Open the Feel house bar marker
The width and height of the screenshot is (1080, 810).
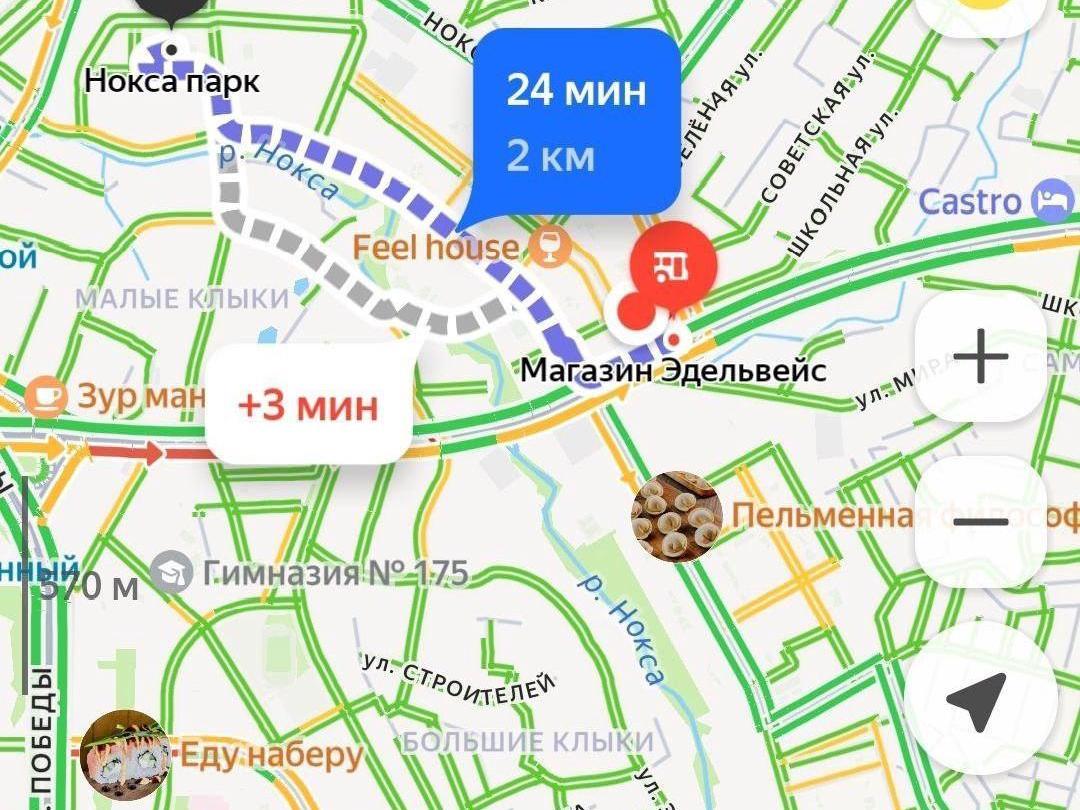tap(550, 246)
